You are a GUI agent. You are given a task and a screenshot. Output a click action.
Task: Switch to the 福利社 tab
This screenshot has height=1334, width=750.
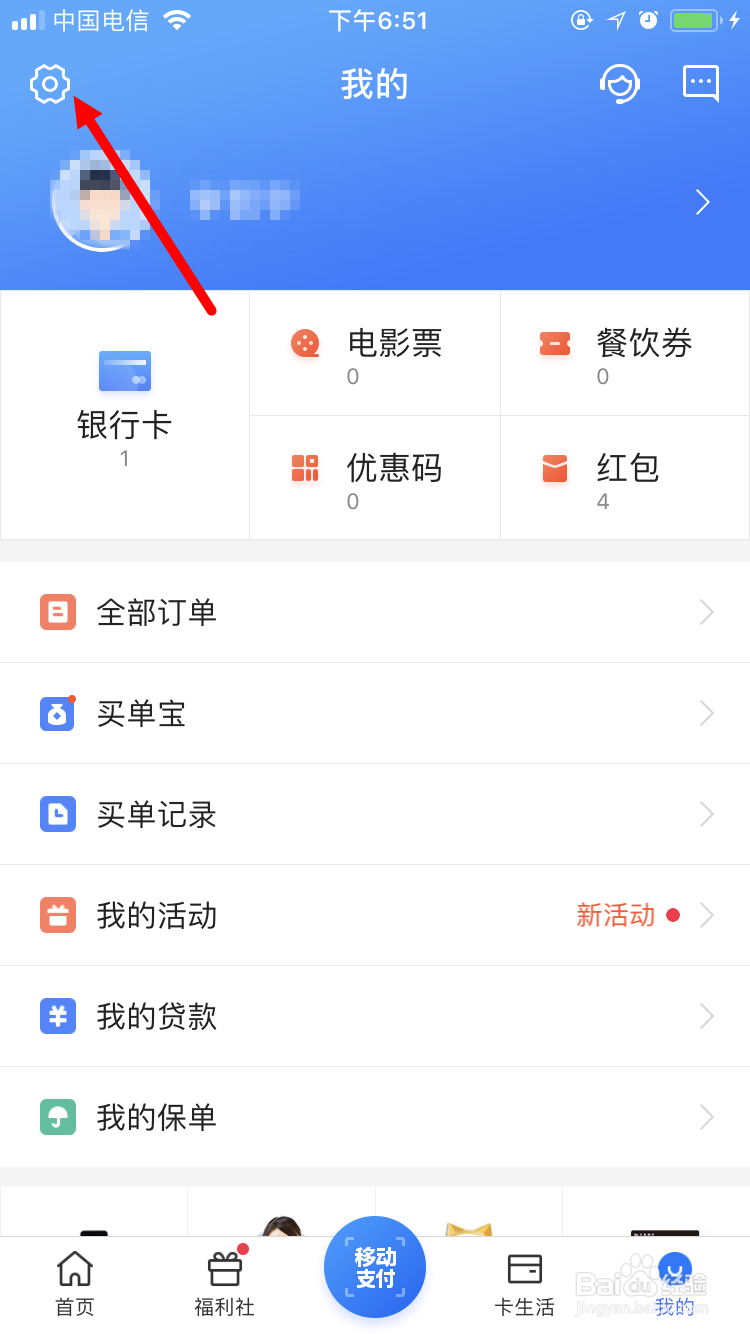coord(225,1284)
